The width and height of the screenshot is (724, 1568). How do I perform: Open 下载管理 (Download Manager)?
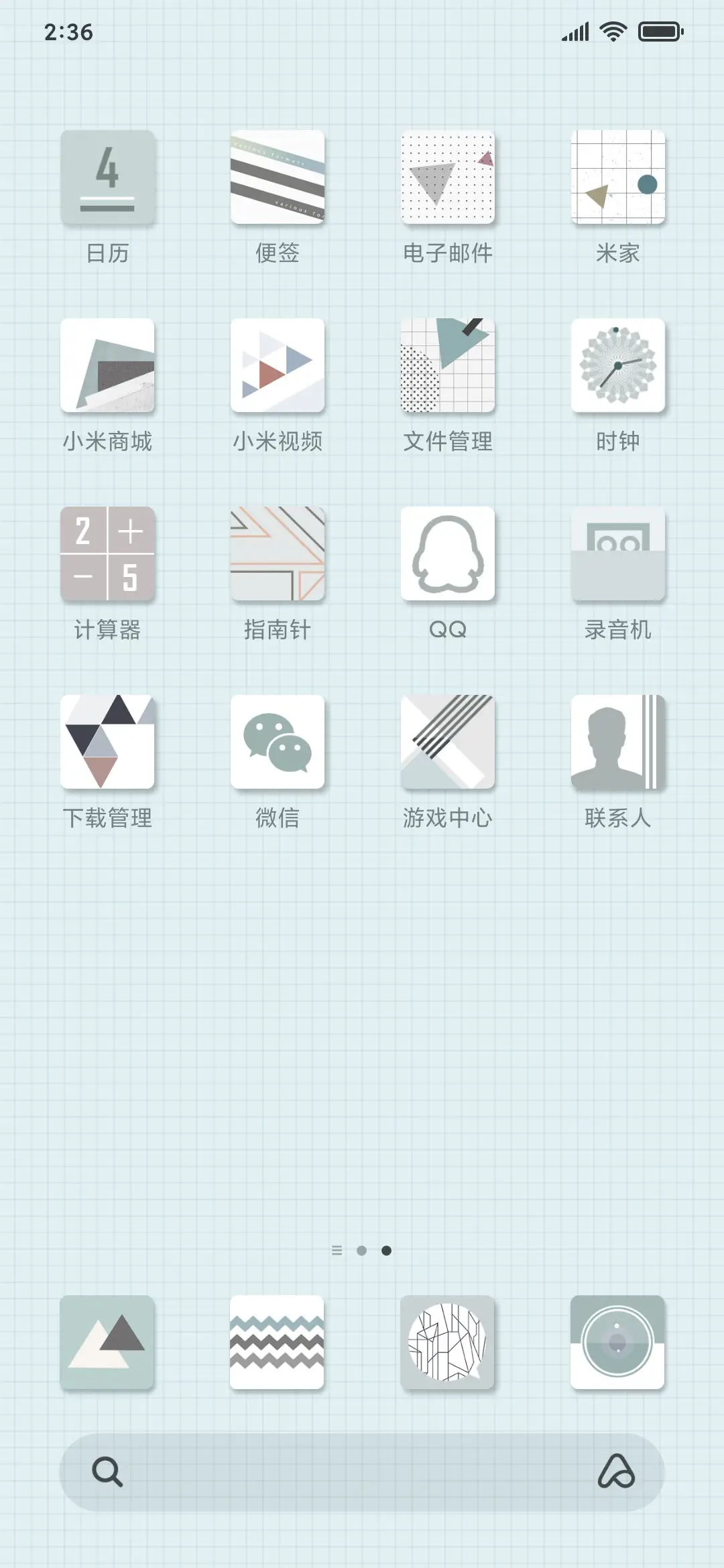pos(107,744)
